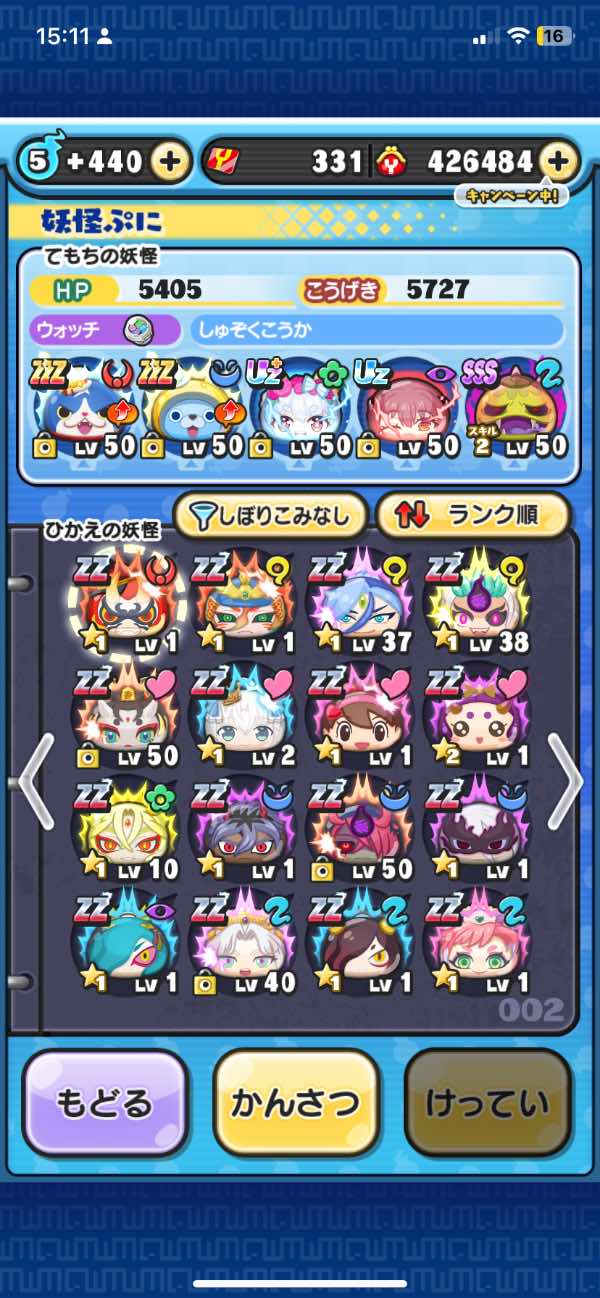Open the しぼりこみなし filter button

click(x=271, y=516)
